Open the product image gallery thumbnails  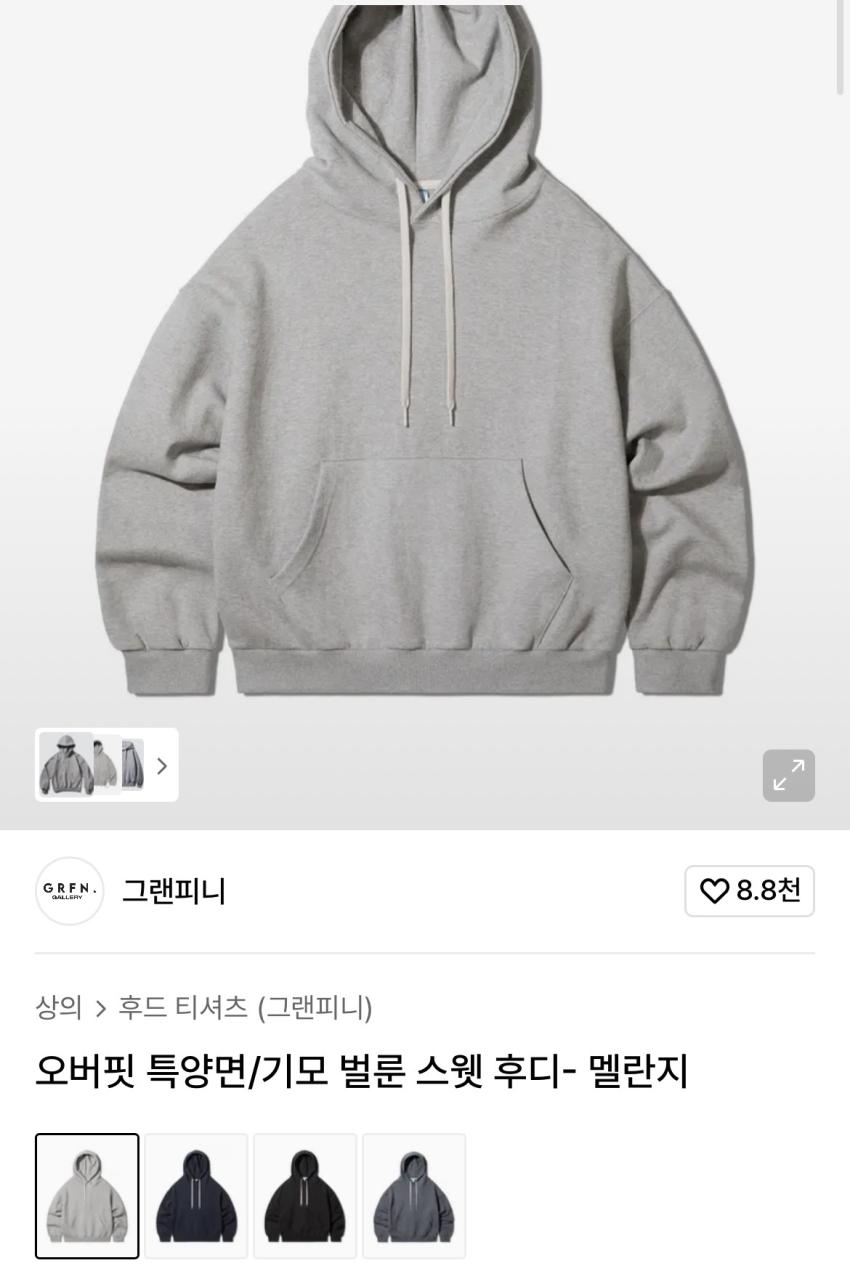tap(107, 765)
